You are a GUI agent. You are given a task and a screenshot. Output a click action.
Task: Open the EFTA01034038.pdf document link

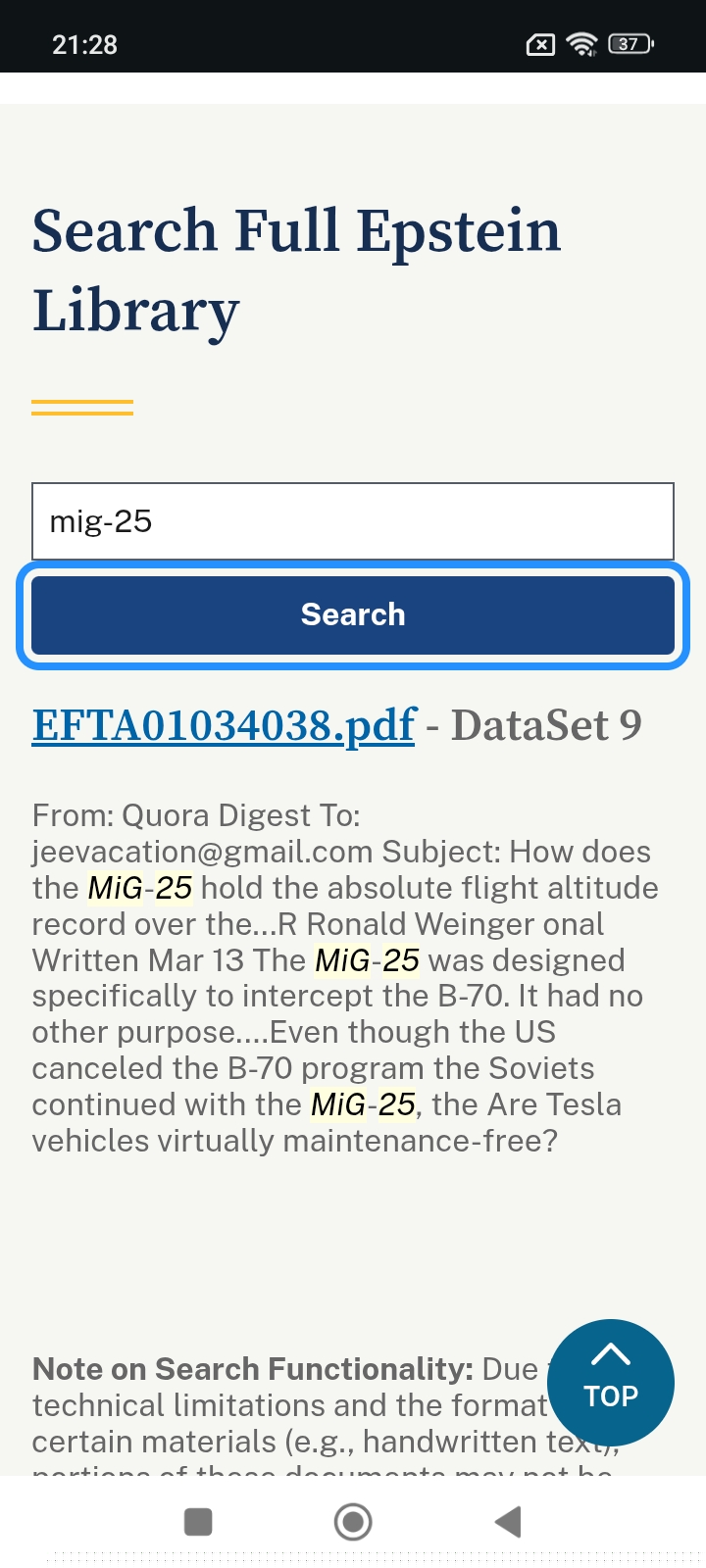225,726
